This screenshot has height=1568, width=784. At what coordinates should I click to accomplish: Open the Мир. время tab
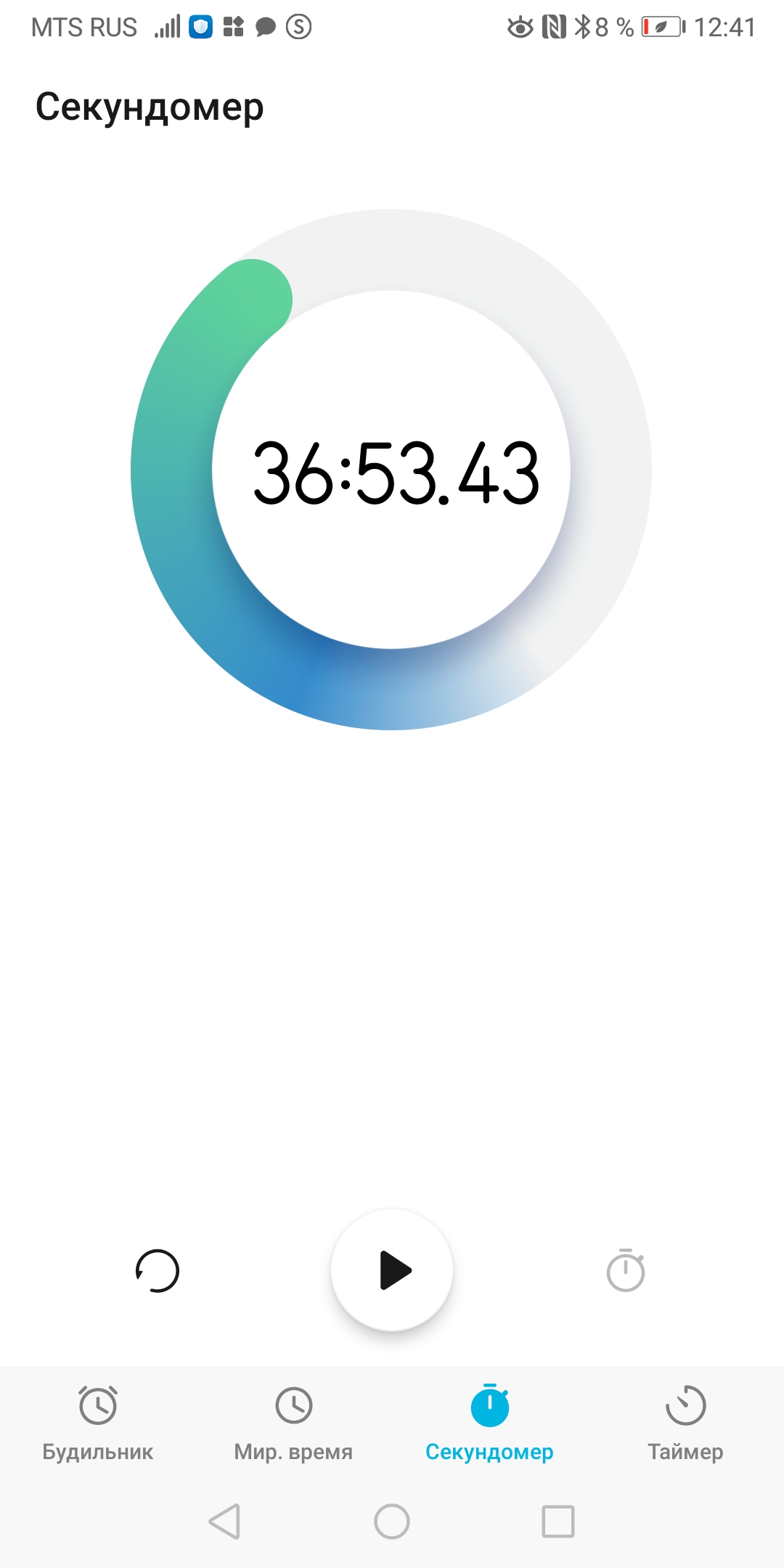point(293,1423)
